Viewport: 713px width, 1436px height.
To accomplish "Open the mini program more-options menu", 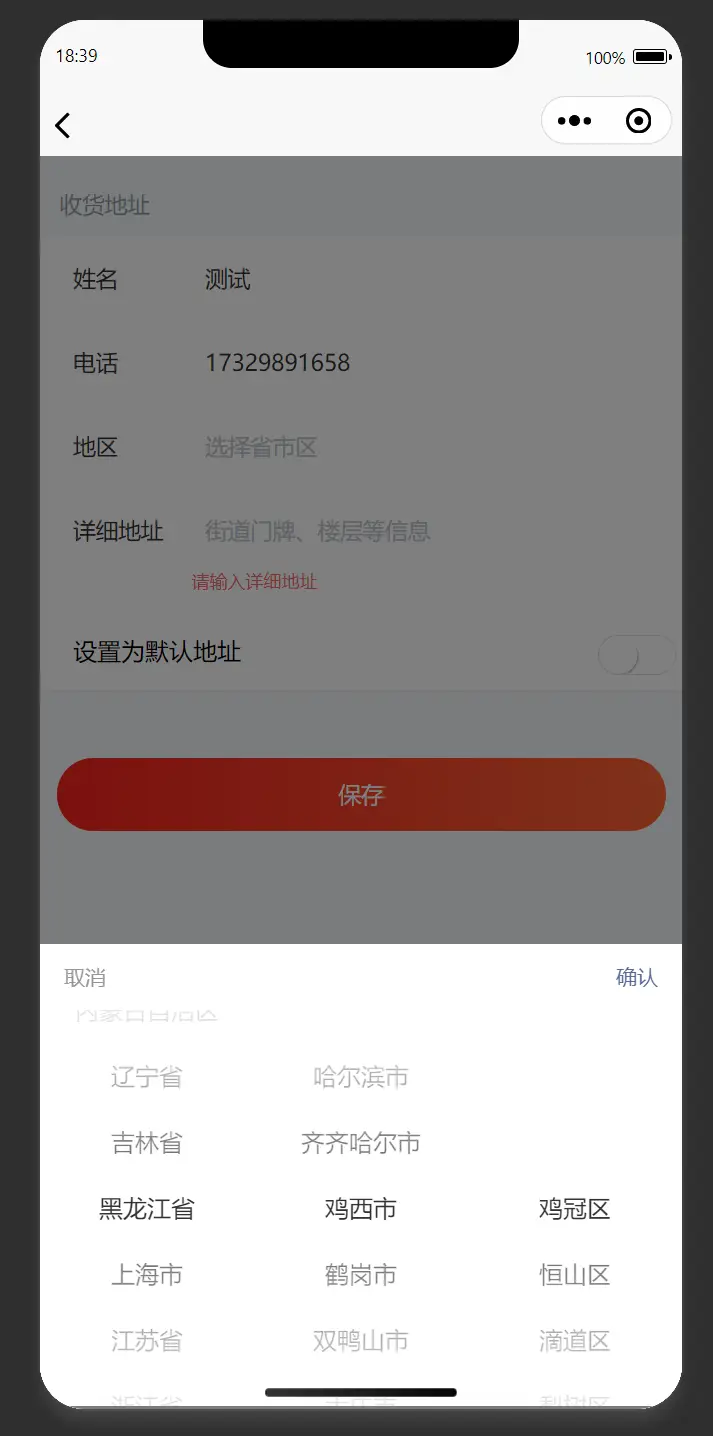I will click(x=575, y=121).
